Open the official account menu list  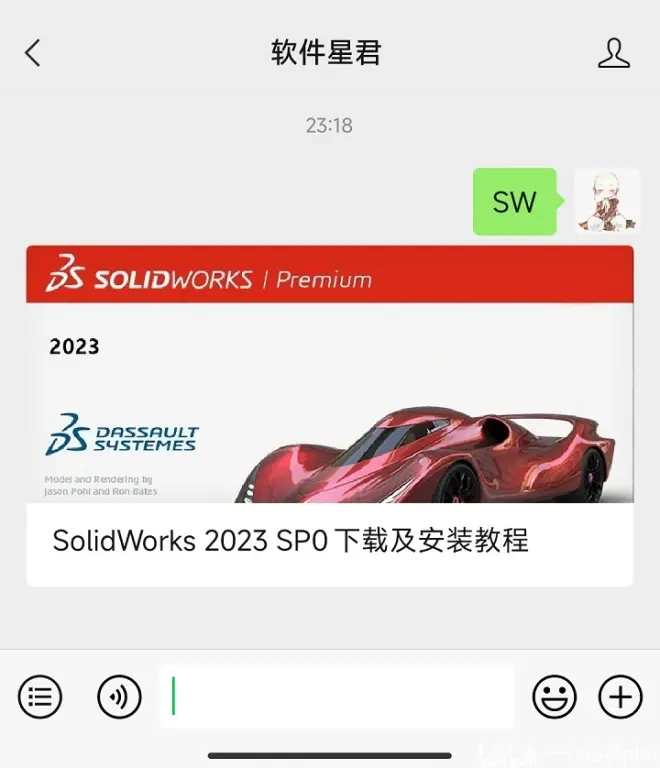pyautogui.click(x=40, y=696)
